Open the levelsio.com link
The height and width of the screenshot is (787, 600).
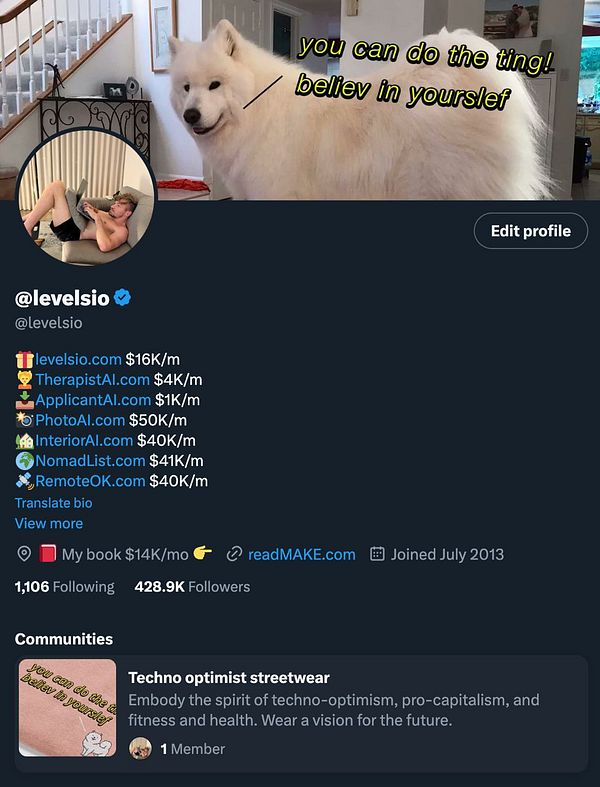[78, 359]
